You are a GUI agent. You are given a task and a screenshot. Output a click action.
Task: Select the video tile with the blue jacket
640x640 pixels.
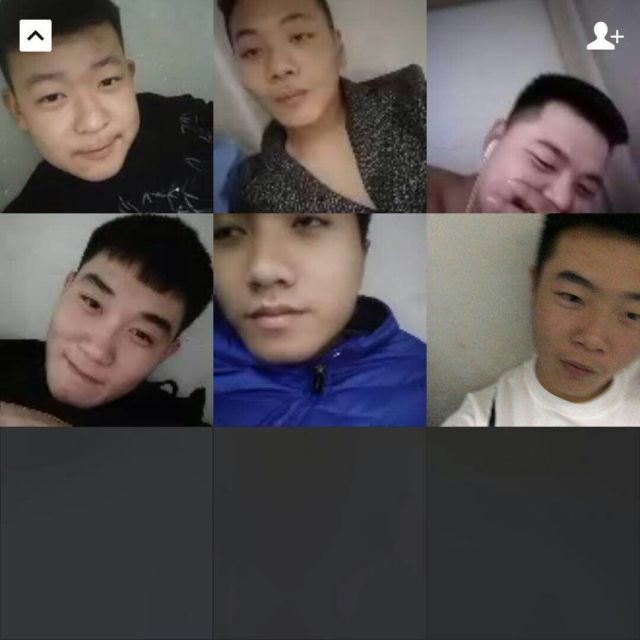(320, 320)
